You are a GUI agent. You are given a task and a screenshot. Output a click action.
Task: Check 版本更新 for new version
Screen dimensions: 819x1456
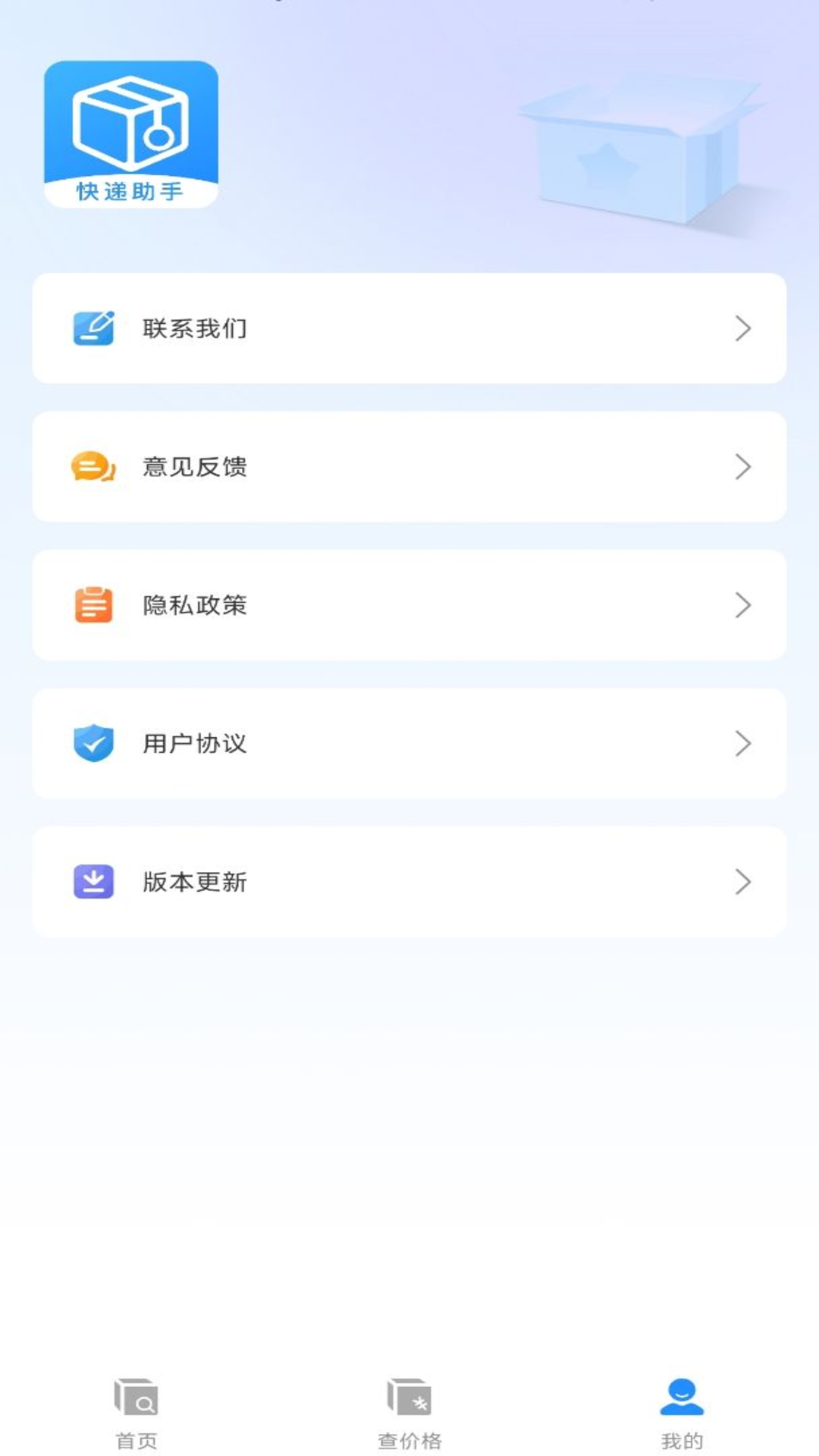(409, 882)
